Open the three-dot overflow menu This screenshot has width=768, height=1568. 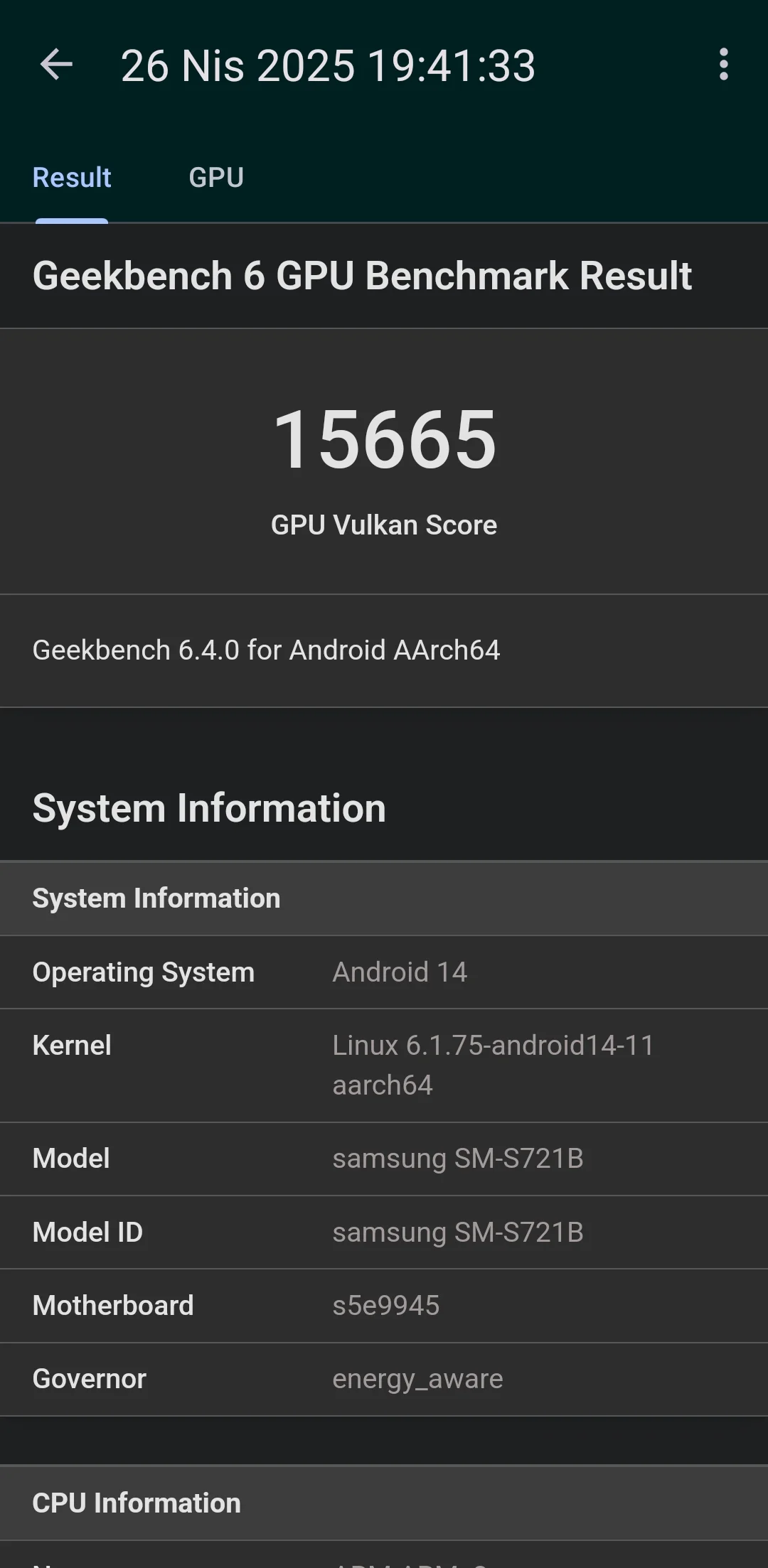[723, 65]
